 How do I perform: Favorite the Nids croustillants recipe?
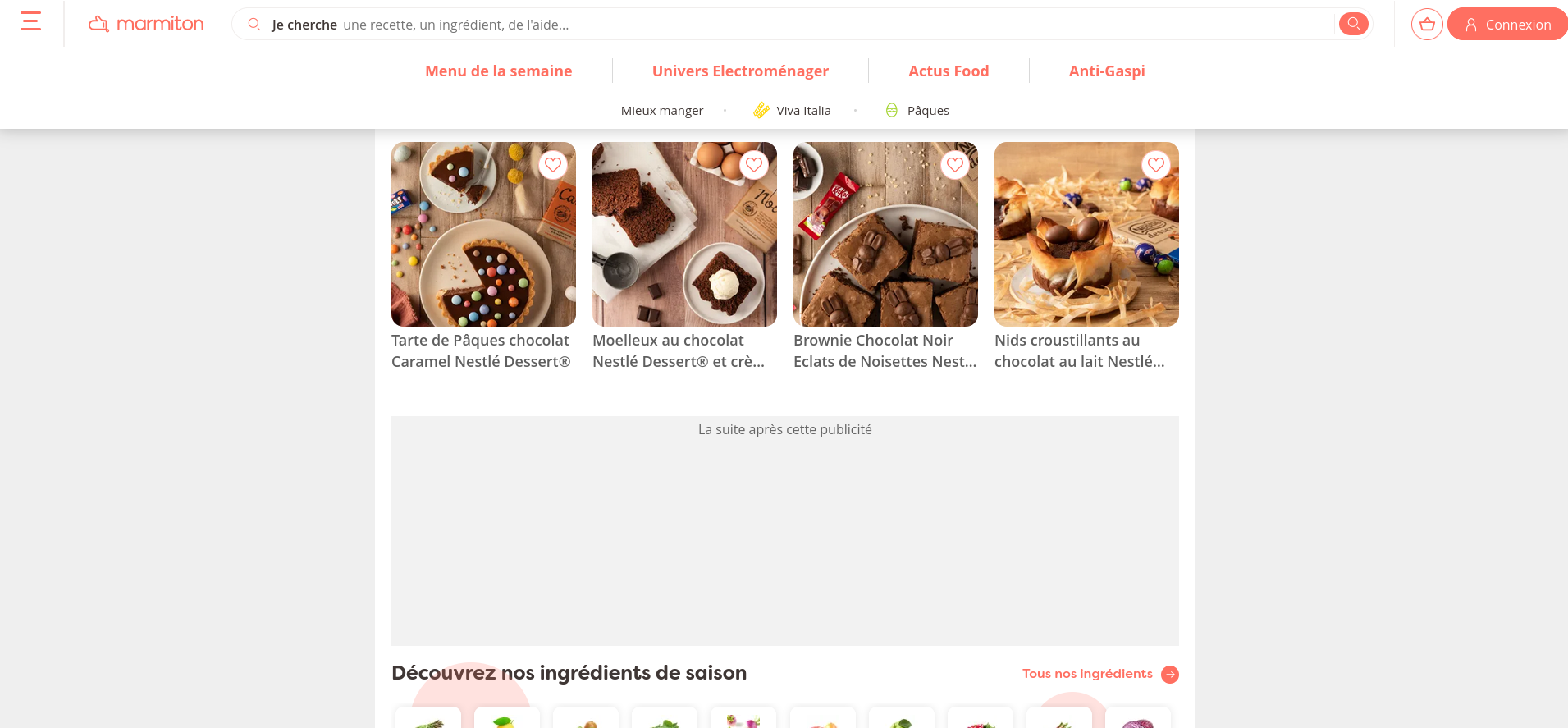coord(1156,165)
